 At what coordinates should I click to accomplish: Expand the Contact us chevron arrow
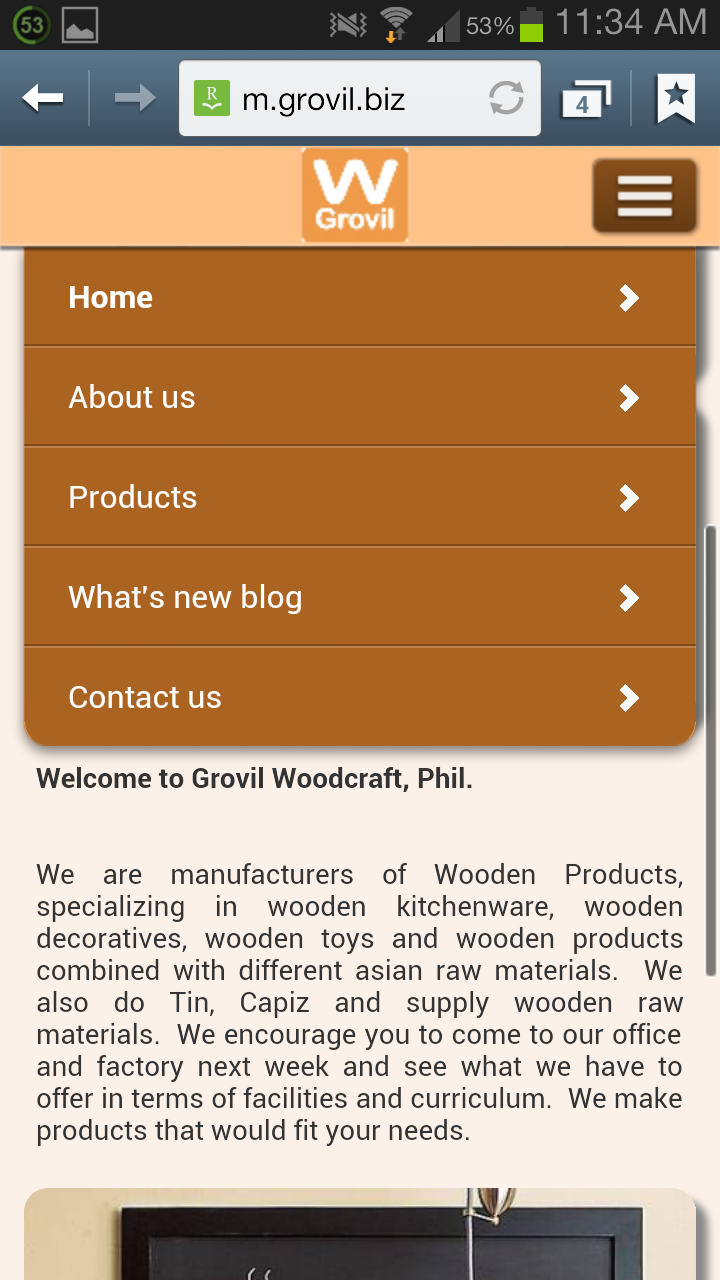[628, 697]
